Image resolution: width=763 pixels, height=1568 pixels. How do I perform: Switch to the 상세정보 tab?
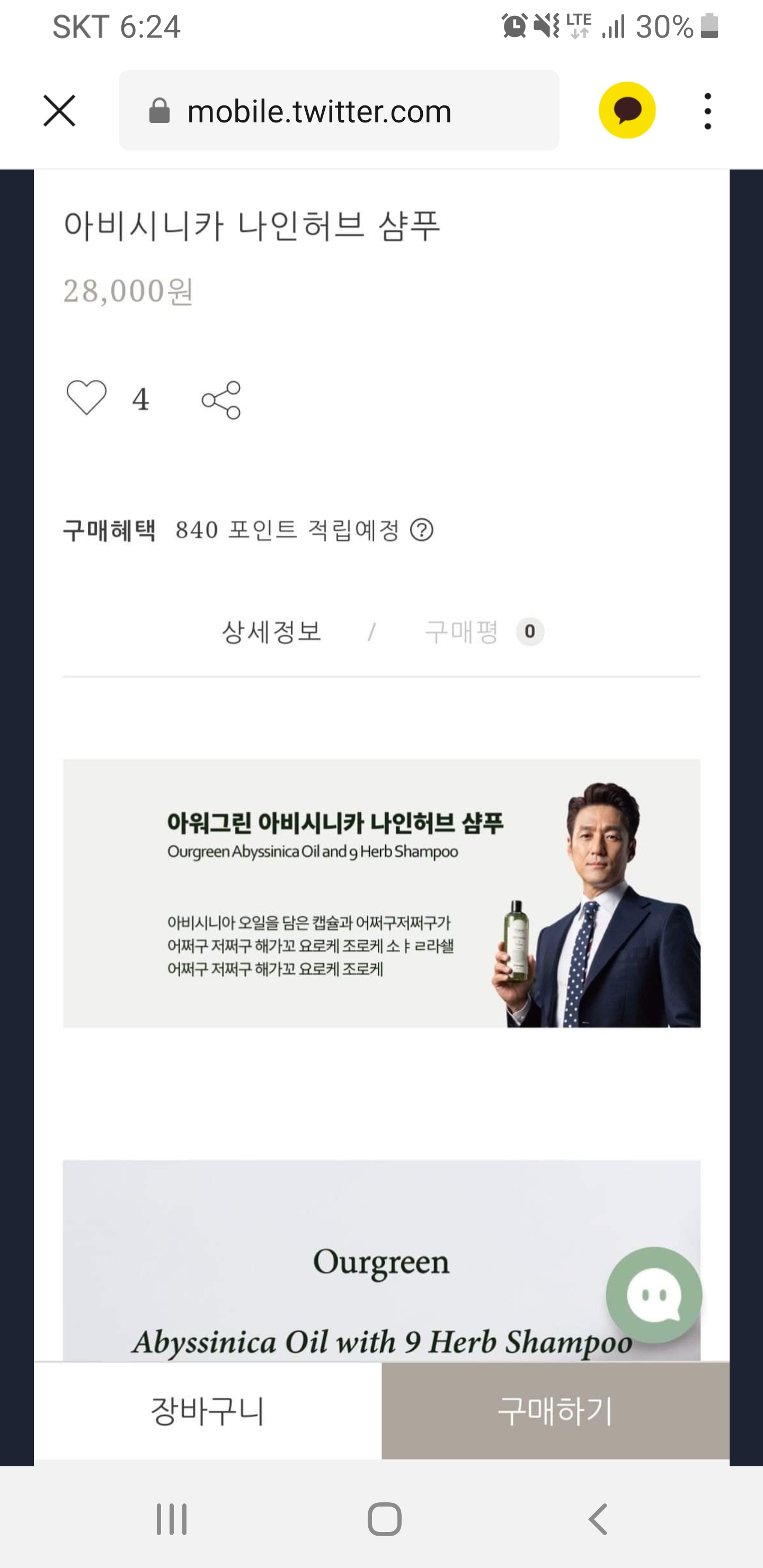[x=271, y=632]
